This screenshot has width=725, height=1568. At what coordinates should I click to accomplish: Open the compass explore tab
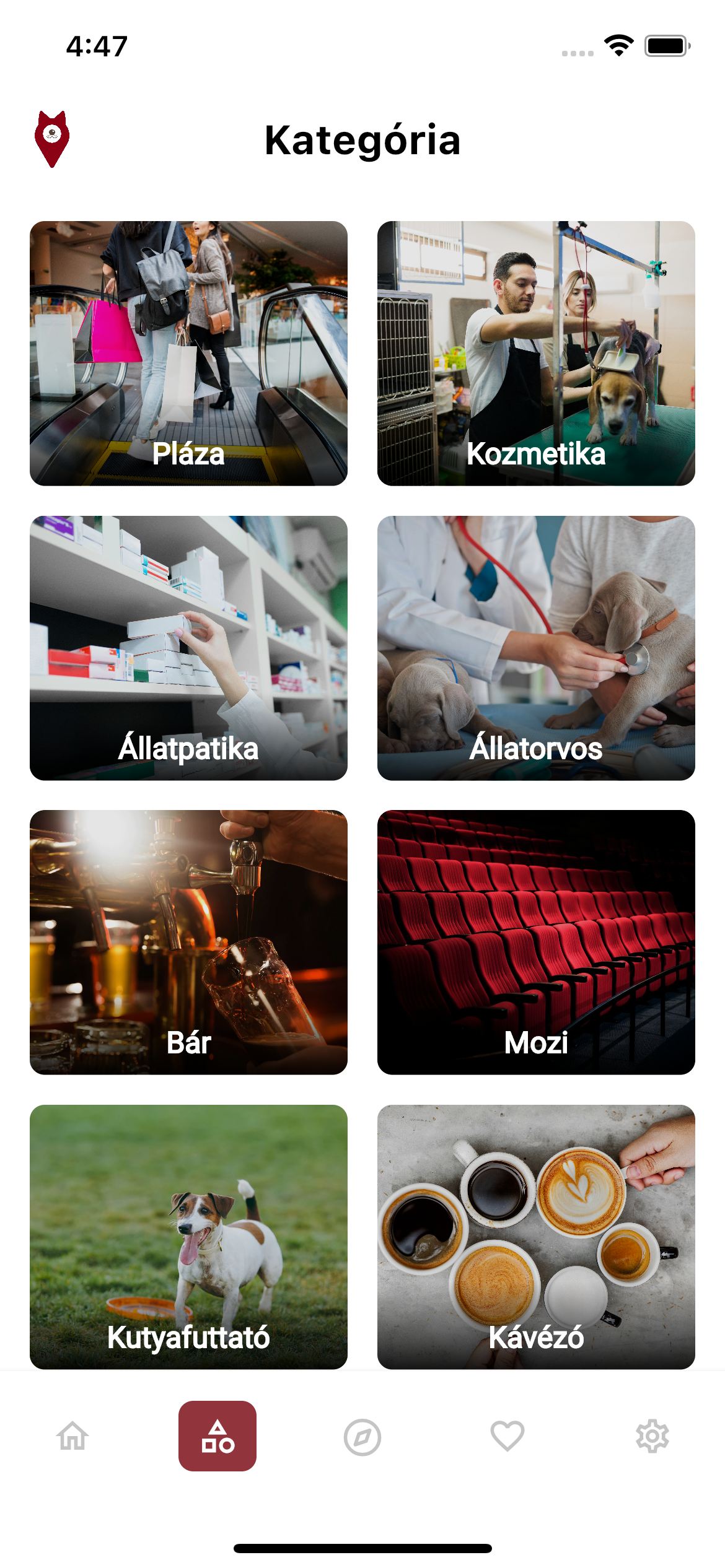point(362,1437)
